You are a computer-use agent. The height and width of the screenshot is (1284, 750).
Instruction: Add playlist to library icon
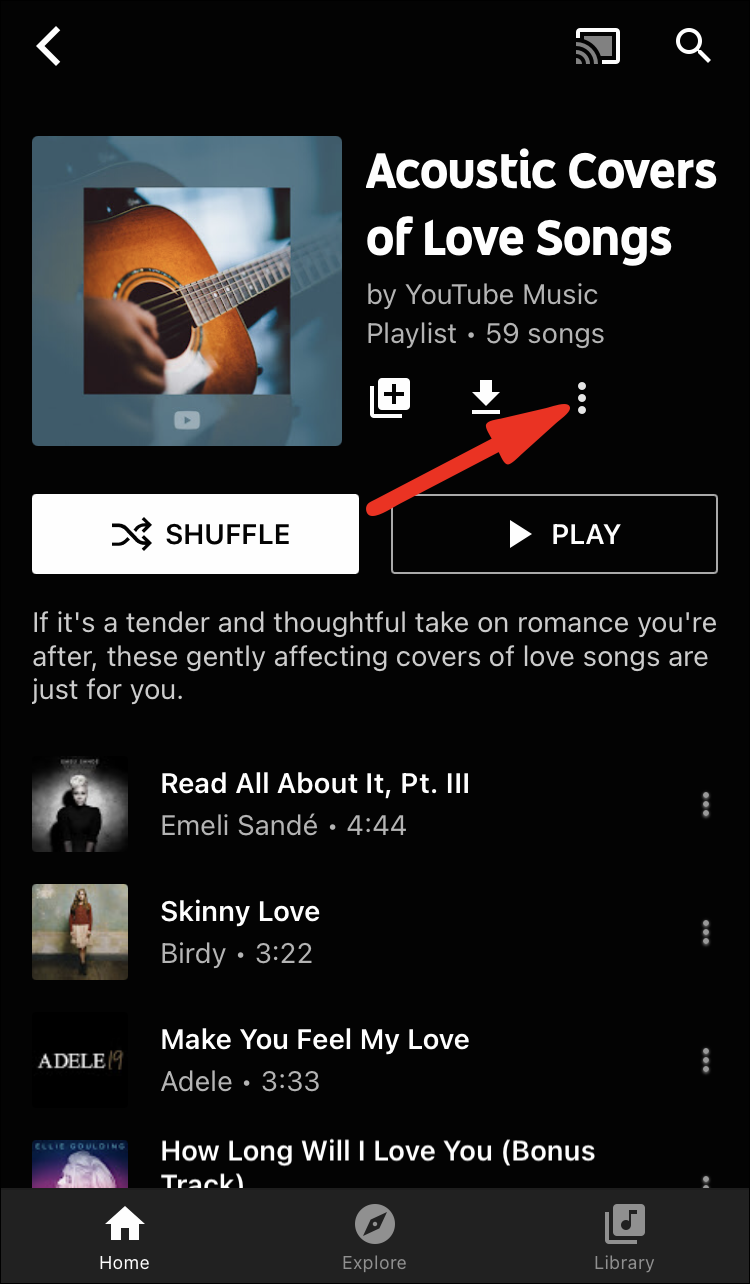tap(390, 398)
